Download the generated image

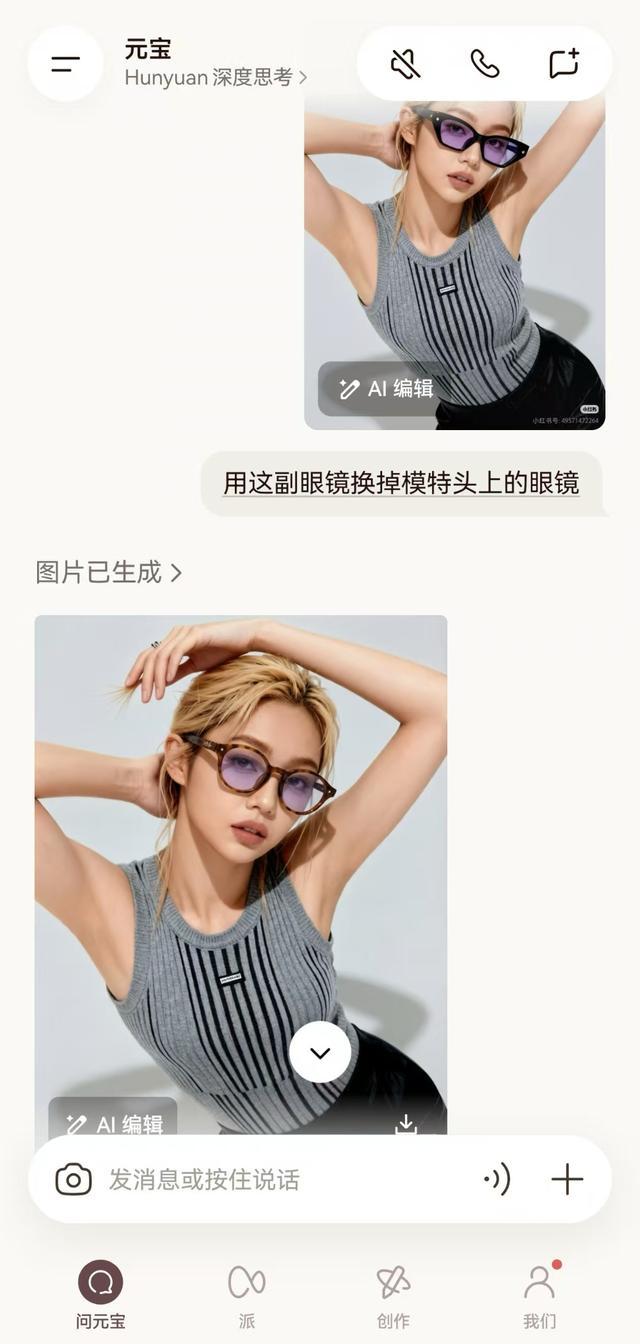[406, 1124]
